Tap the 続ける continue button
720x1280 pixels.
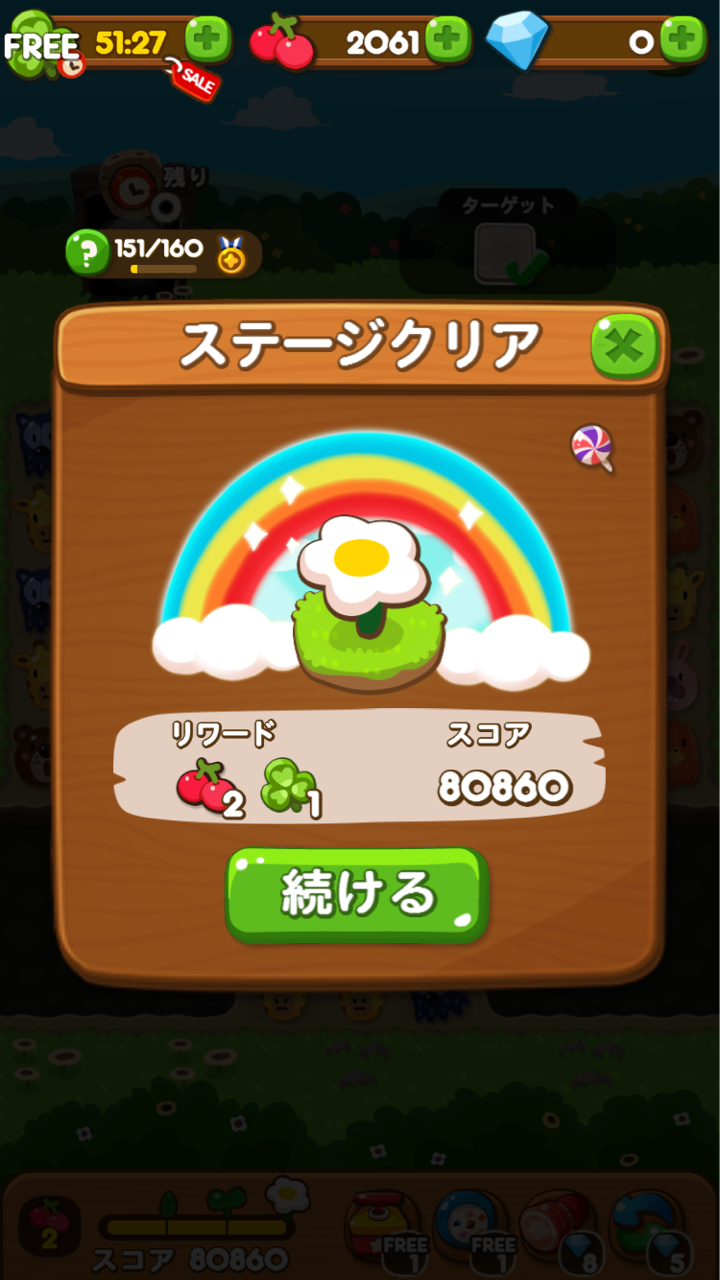pos(357,893)
